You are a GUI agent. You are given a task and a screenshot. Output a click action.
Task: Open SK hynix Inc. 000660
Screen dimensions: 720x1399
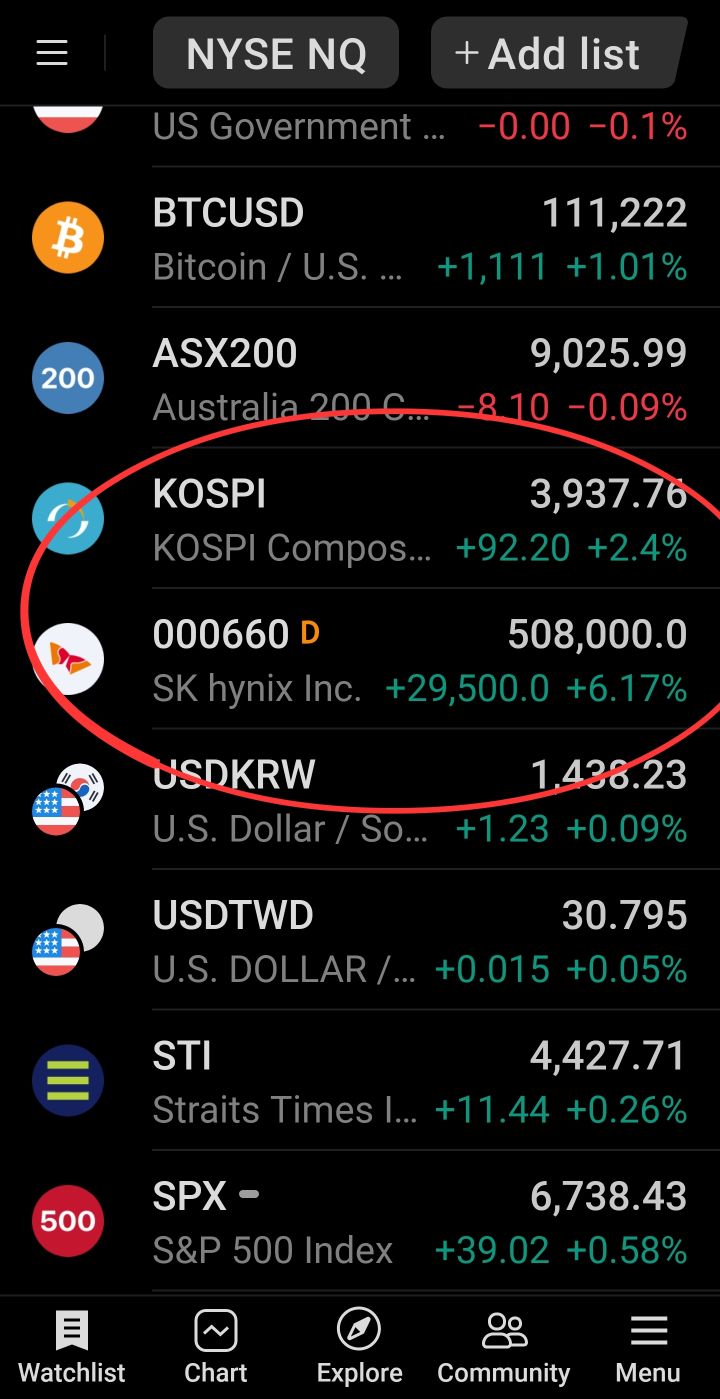(x=400, y=660)
